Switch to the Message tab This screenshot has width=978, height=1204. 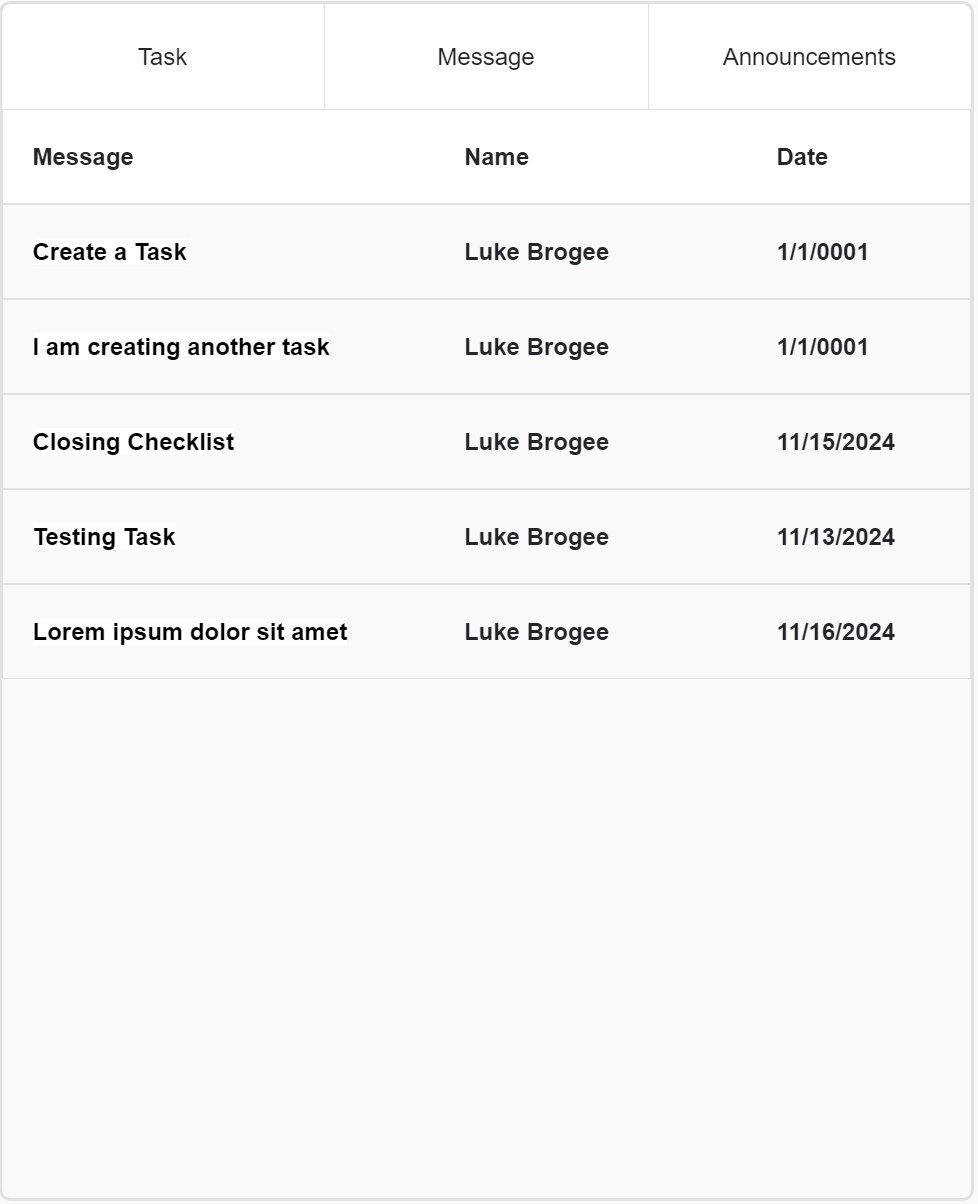click(486, 57)
